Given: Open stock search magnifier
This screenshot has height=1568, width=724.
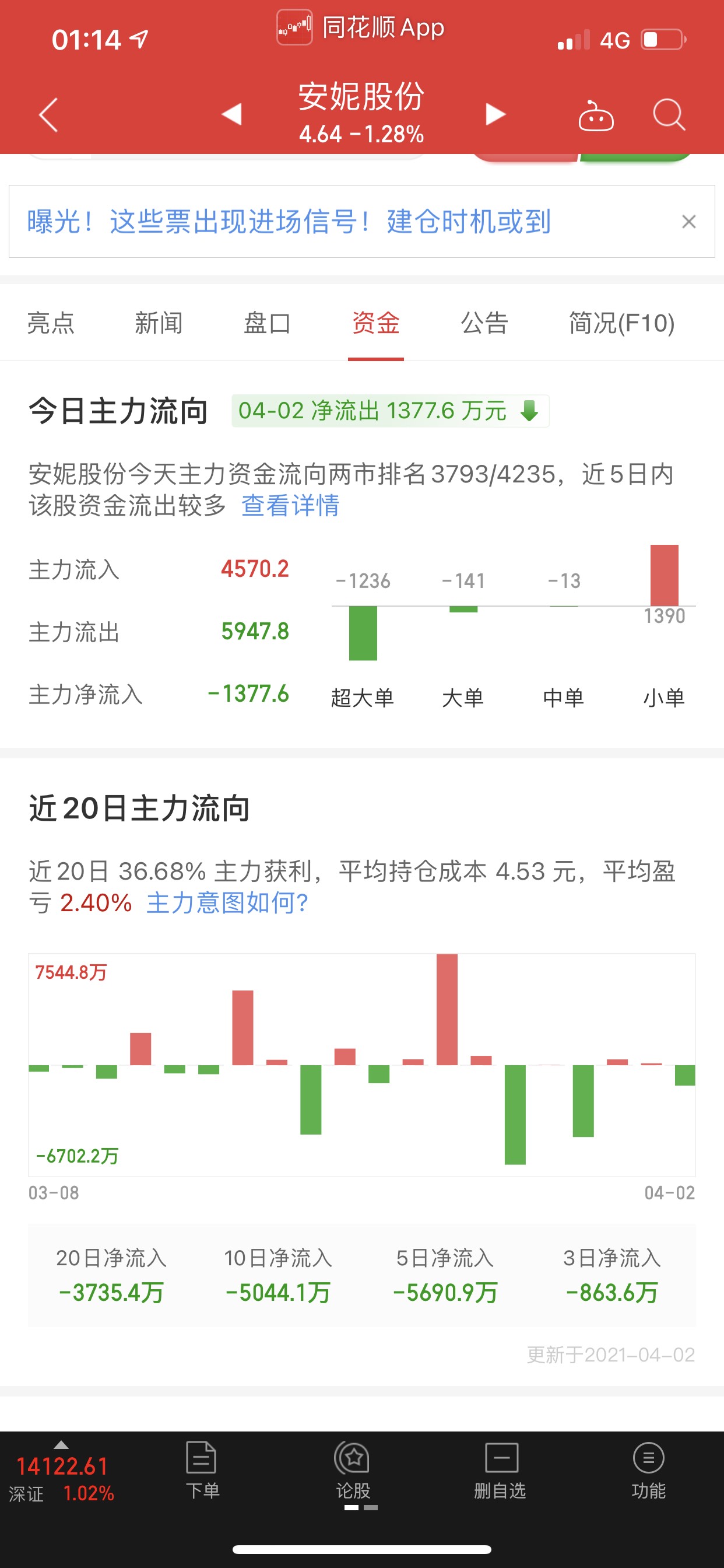Looking at the screenshot, I should click(669, 114).
